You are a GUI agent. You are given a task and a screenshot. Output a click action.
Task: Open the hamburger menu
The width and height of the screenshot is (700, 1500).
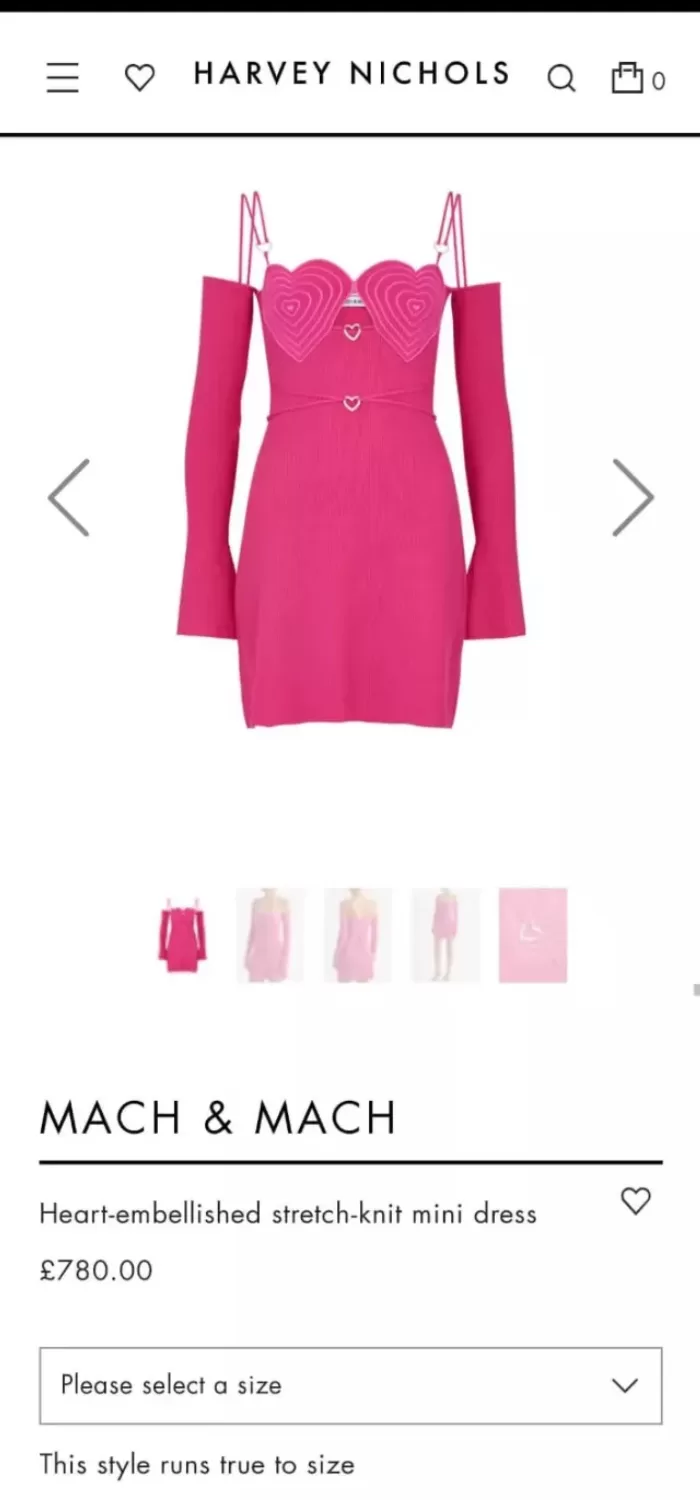pos(62,77)
